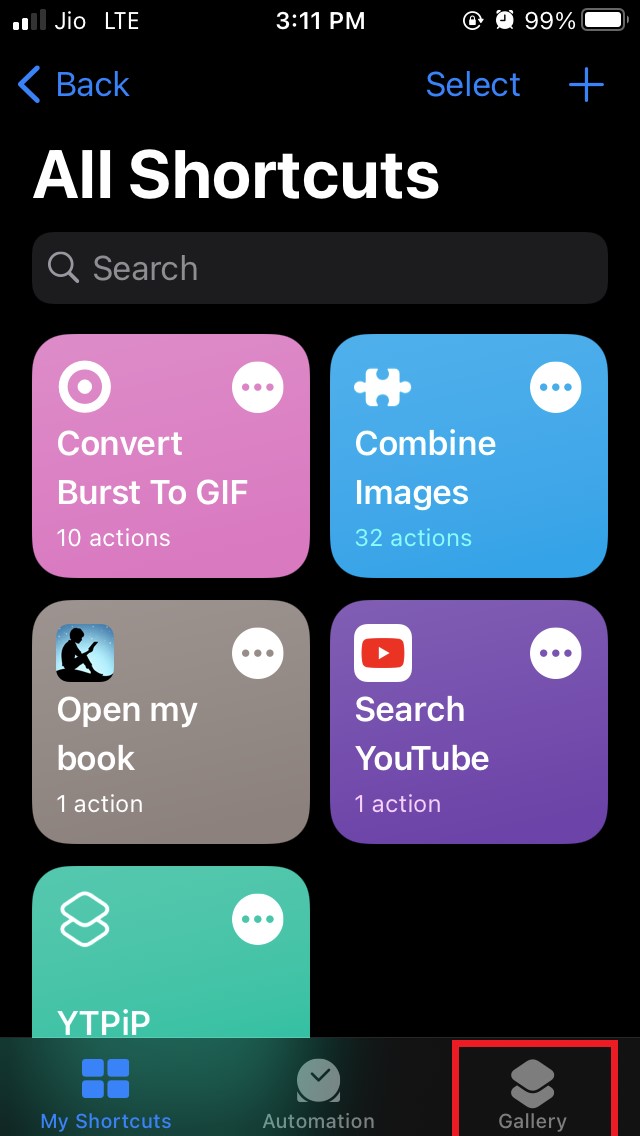Switch to the Automation tab

318,1094
